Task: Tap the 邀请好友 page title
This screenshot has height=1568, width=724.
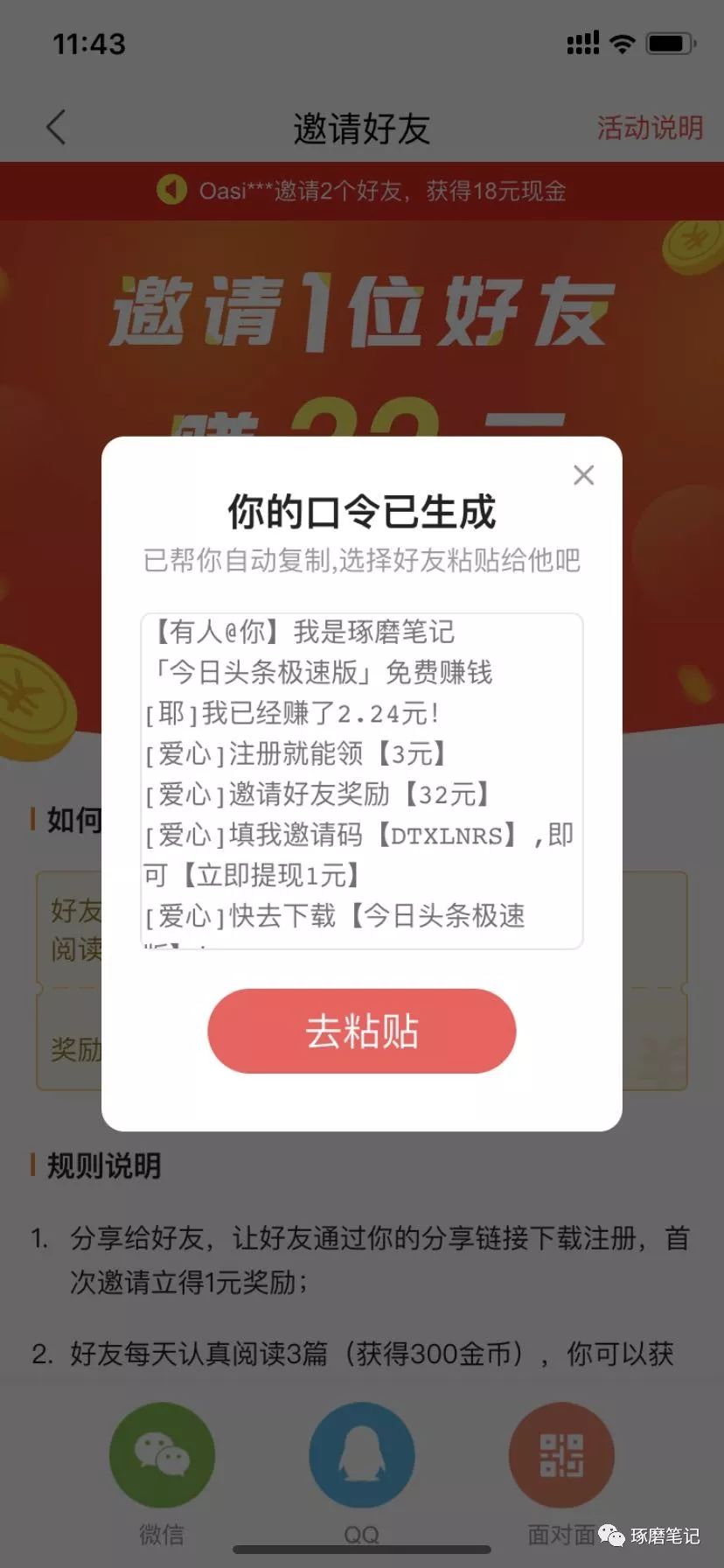Action: [361, 129]
